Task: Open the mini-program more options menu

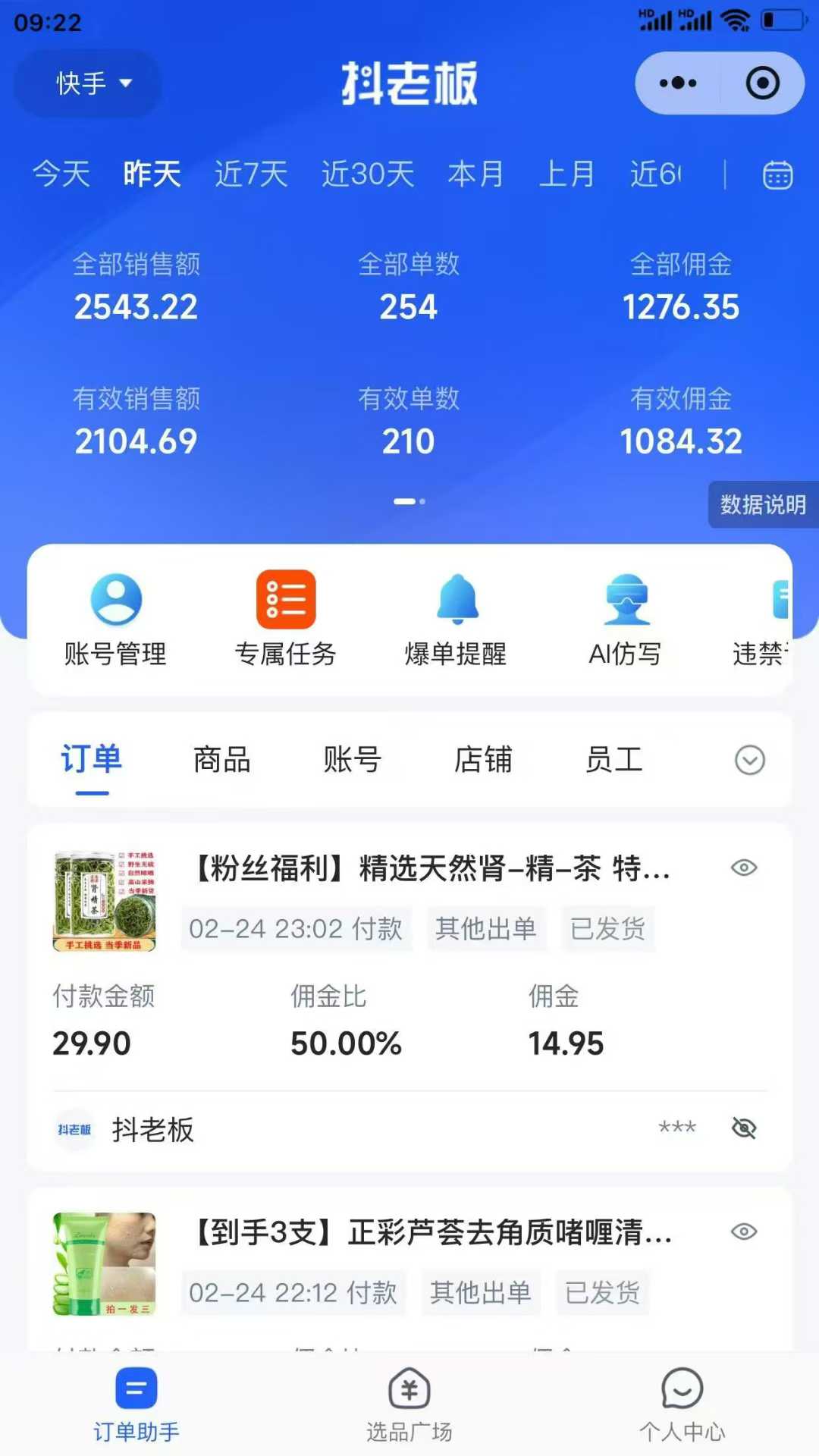Action: pyautogui.click(x=677, y=83)
